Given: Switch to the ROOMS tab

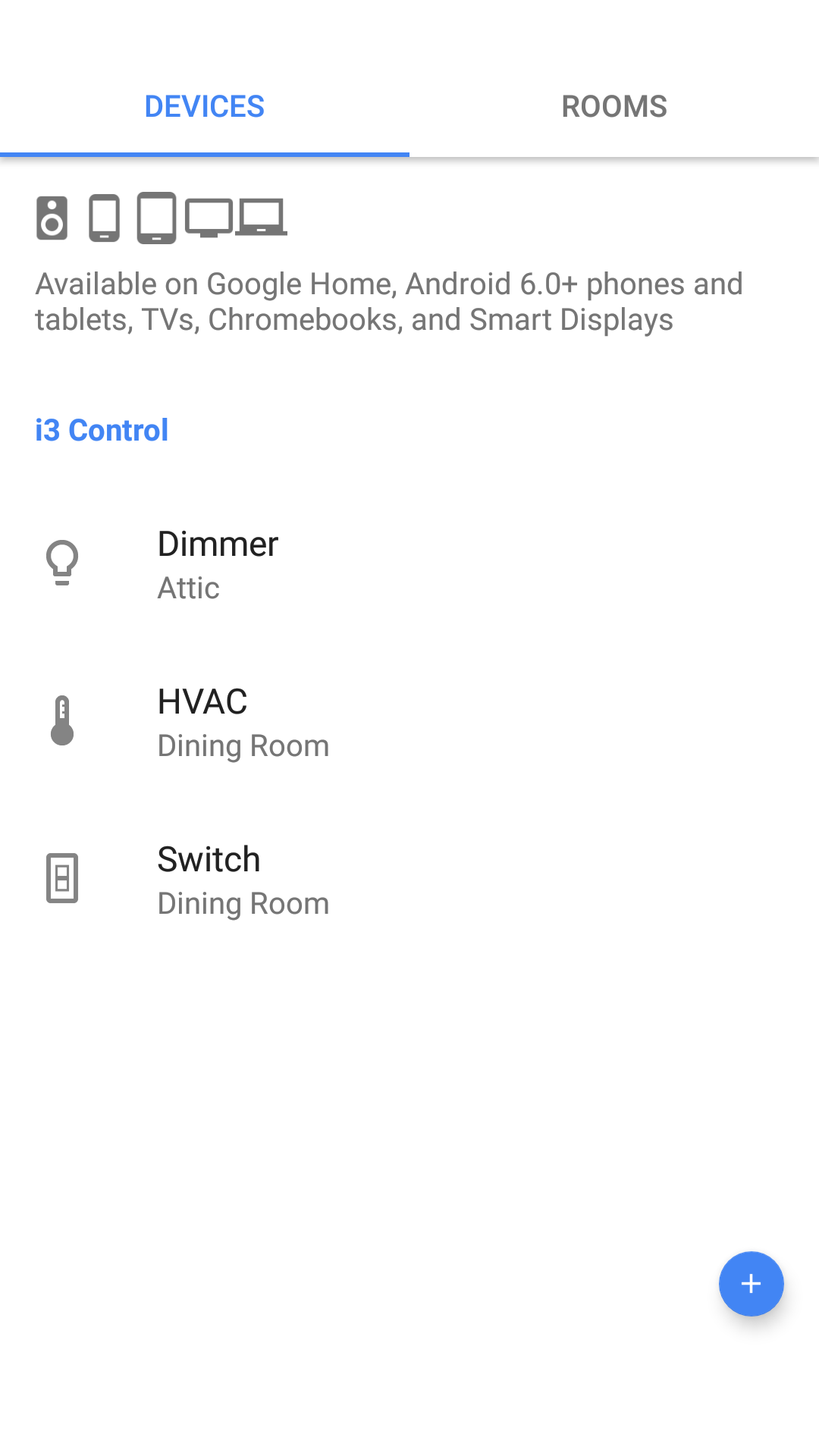Looking at the screenshot, I should tap(613, 106).
